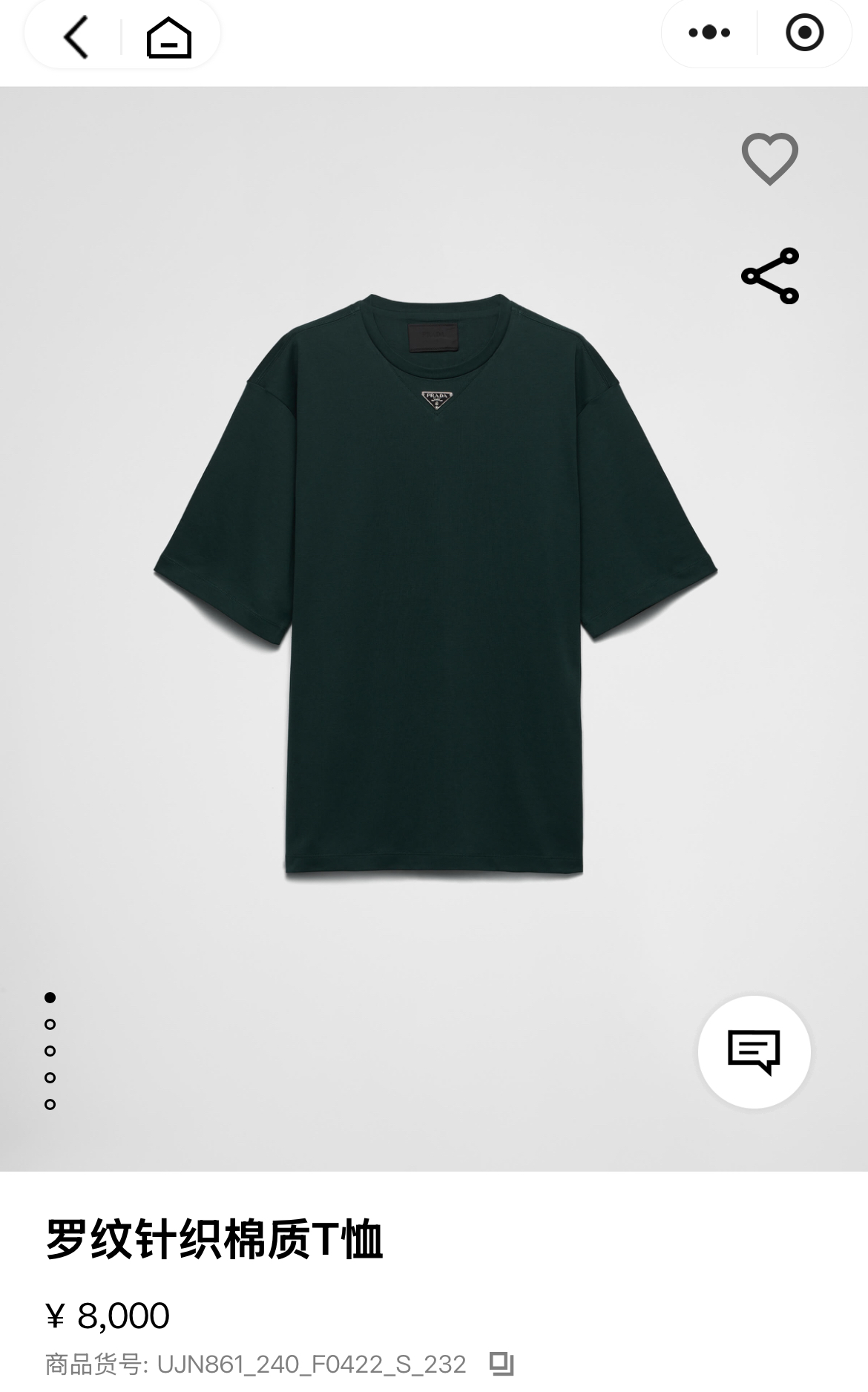The width and height of the screenshot is (868, 1392).
Task: Open the green T-shirt product photo
Action: [435, 586]
